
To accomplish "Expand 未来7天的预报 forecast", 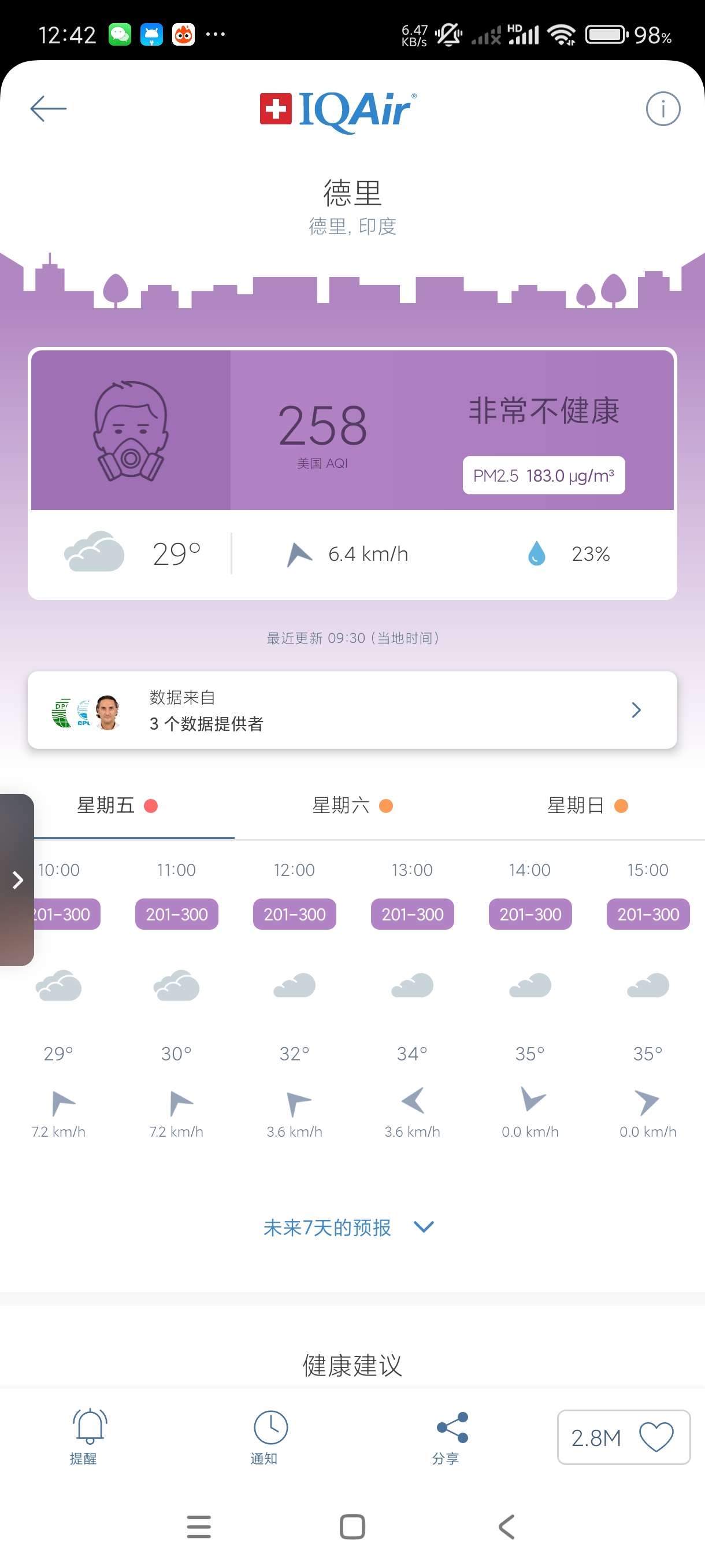I will [348, 1227].
